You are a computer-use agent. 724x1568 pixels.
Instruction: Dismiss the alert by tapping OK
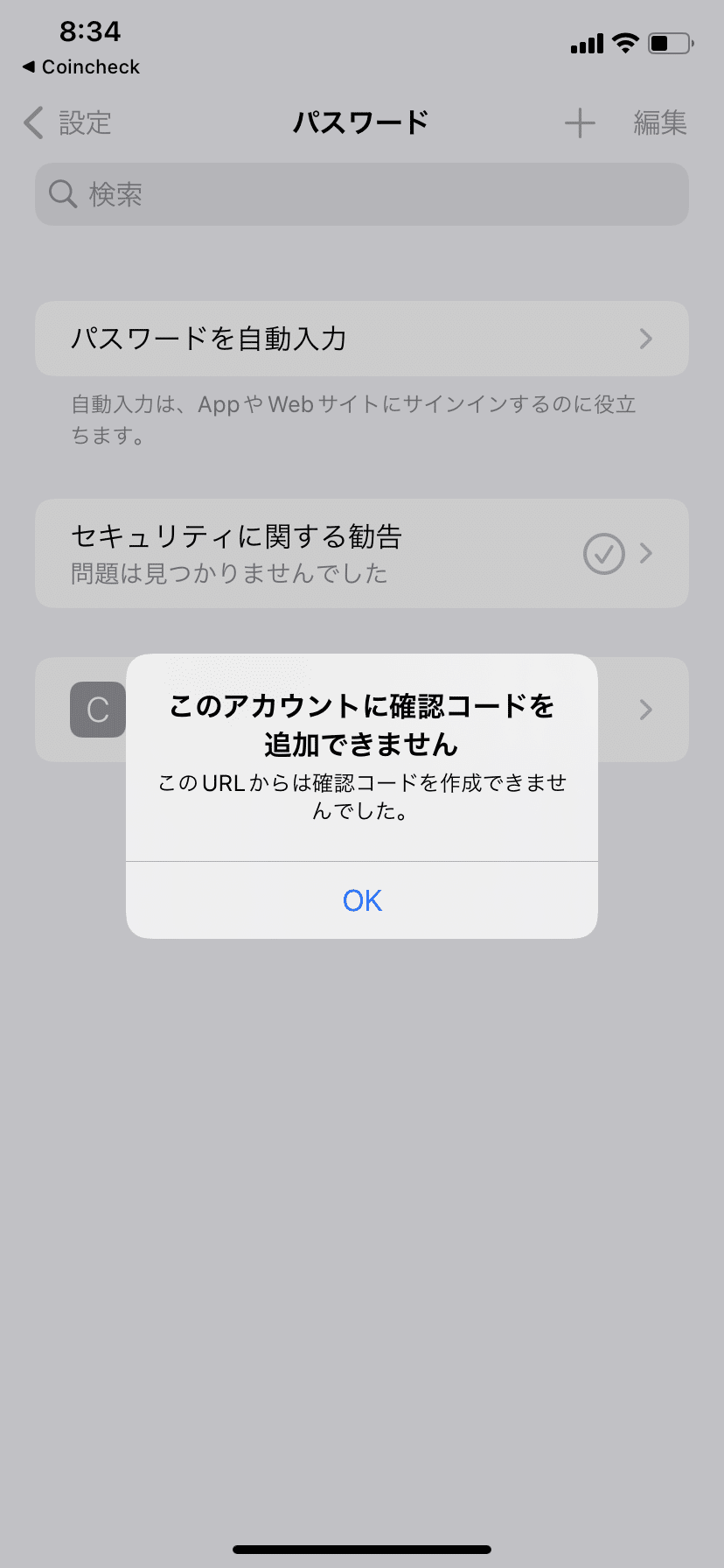tap(361, 899)
